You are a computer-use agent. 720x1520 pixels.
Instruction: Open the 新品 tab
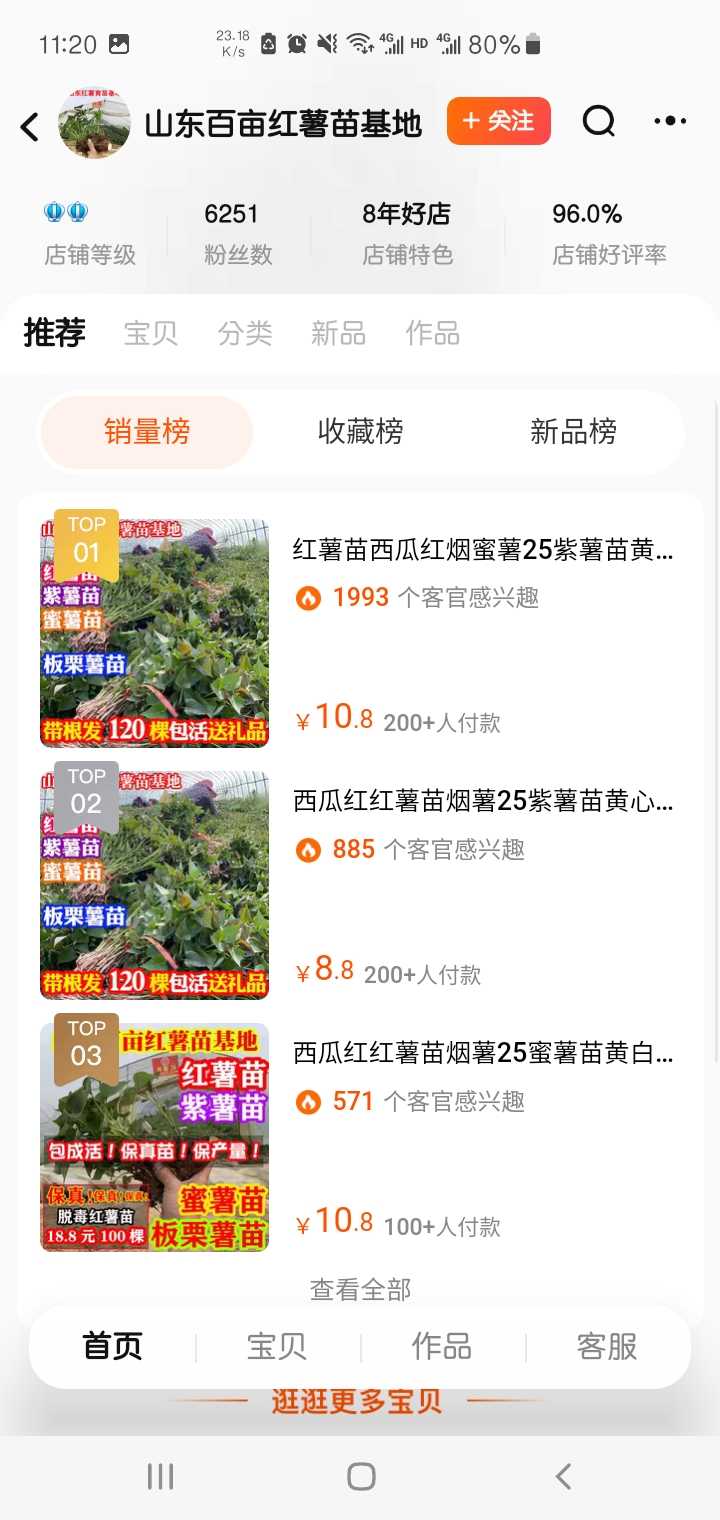(x=338, y=333)
